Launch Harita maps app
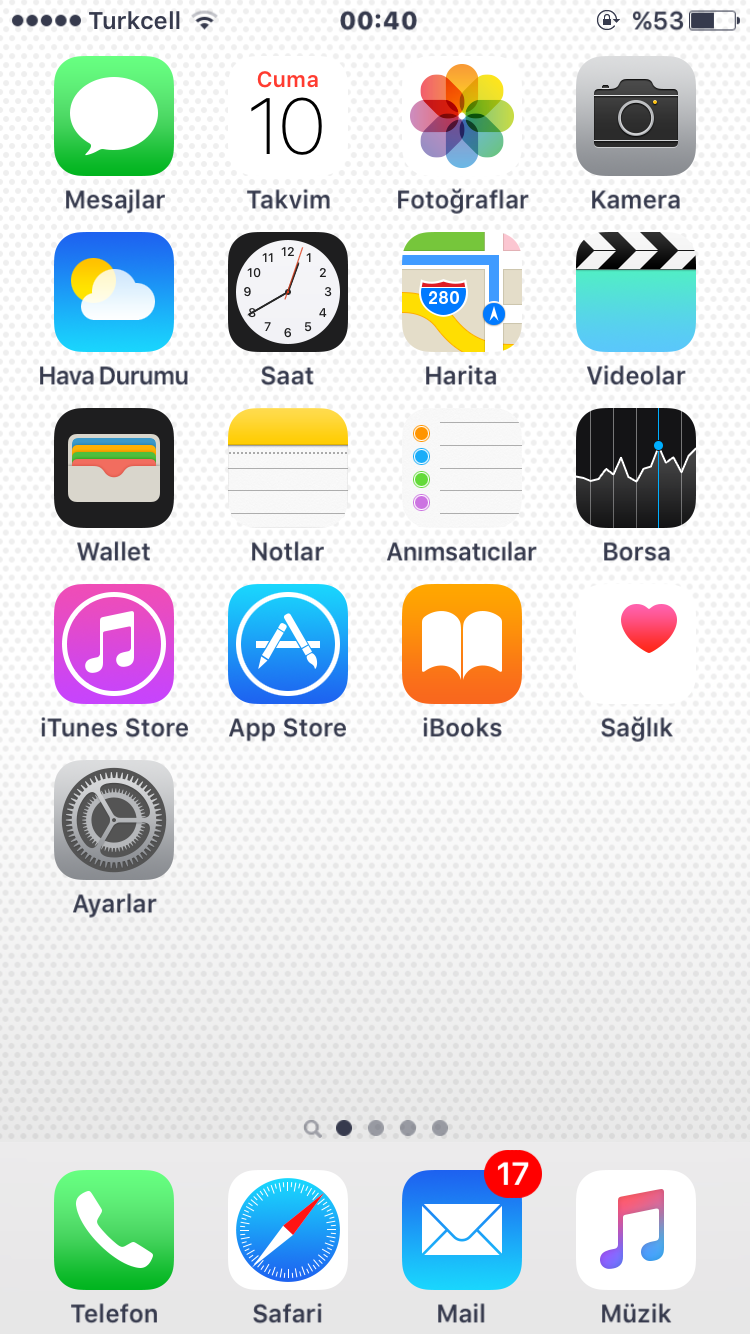The image size is (750, 1334). point(462,292)
